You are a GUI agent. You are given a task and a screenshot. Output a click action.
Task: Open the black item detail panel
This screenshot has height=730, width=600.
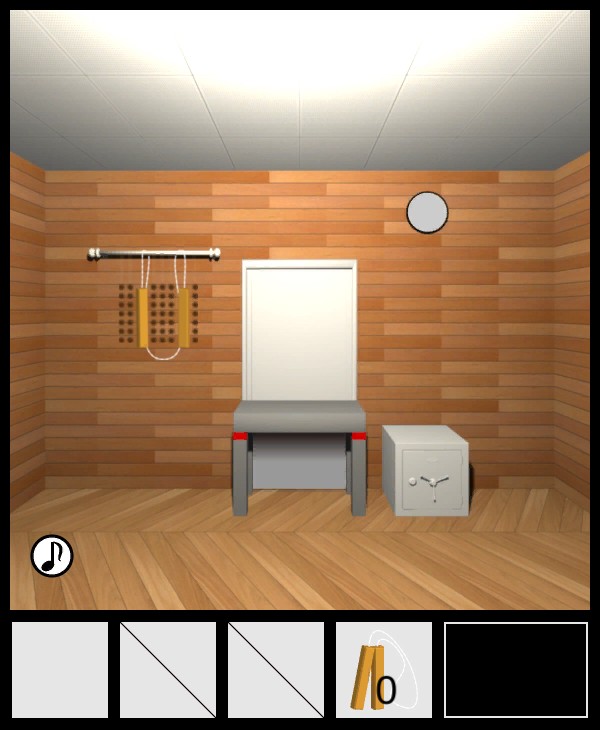[x=516, y=670]
